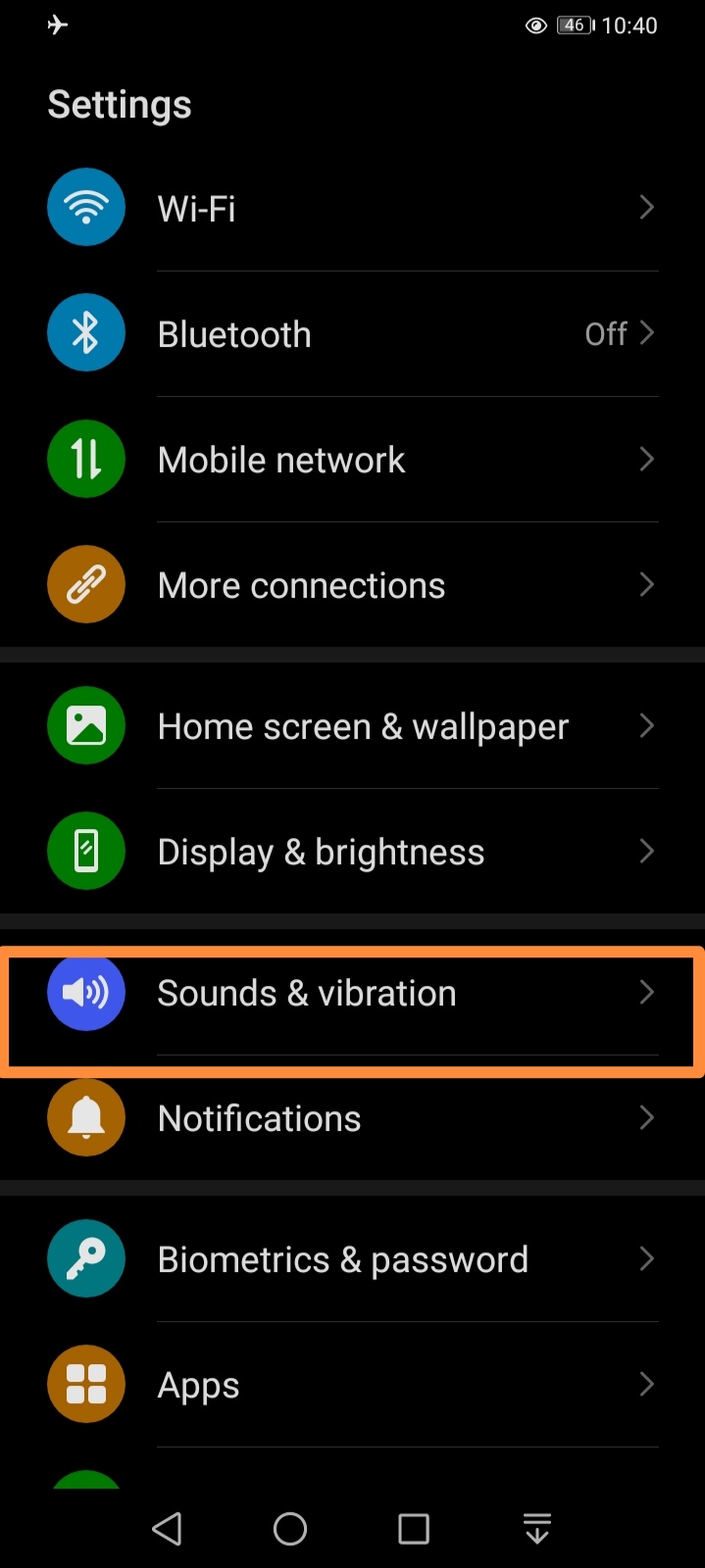Open Biometrics & password
This screenshot has height=1568, width=705.
[353, 1259]
